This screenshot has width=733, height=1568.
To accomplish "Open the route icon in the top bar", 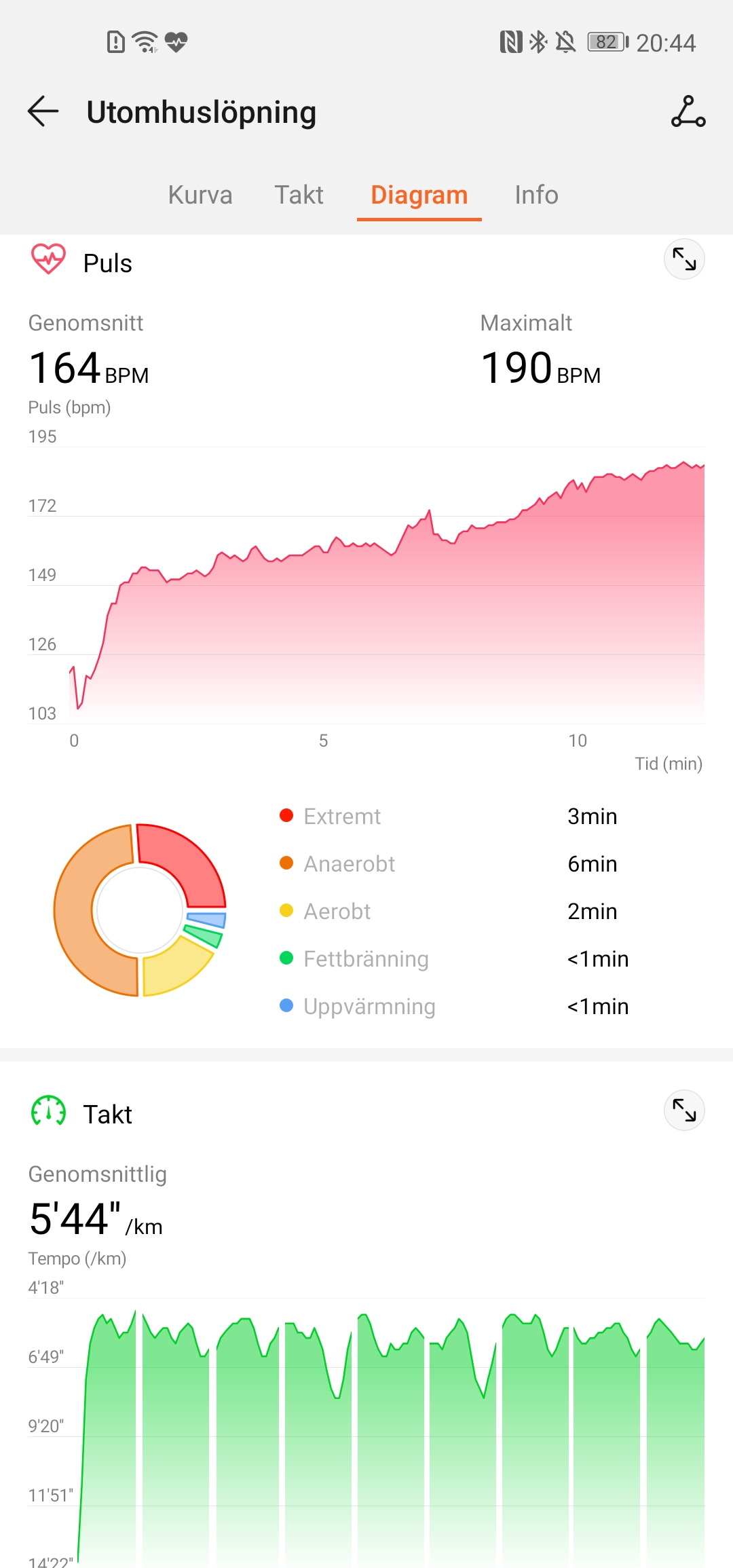I will (x=688, y=111).
